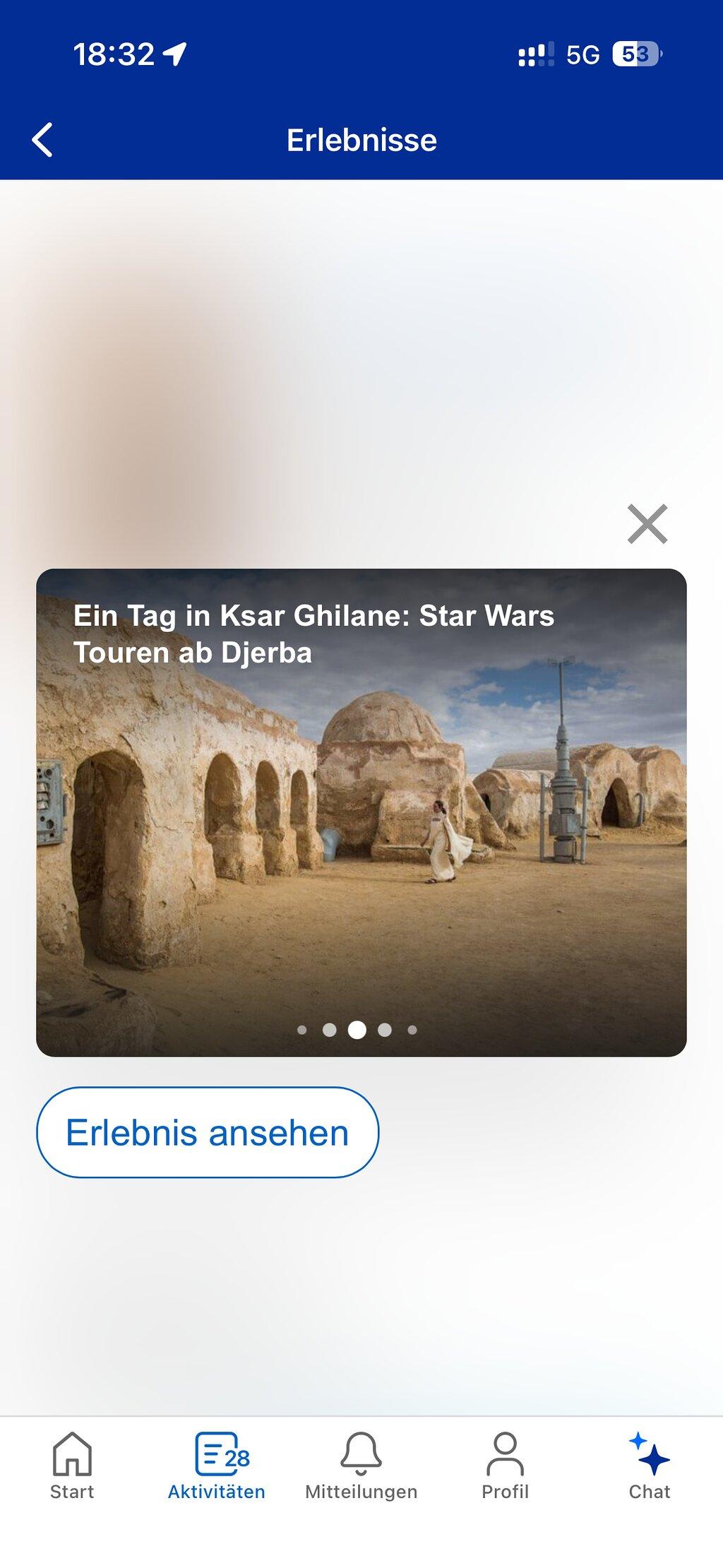The width and height of the screenshot is (723, 1568).
Task: Open the Ksar Ghilane Star Wars tour card
Action: coord(361,812)
